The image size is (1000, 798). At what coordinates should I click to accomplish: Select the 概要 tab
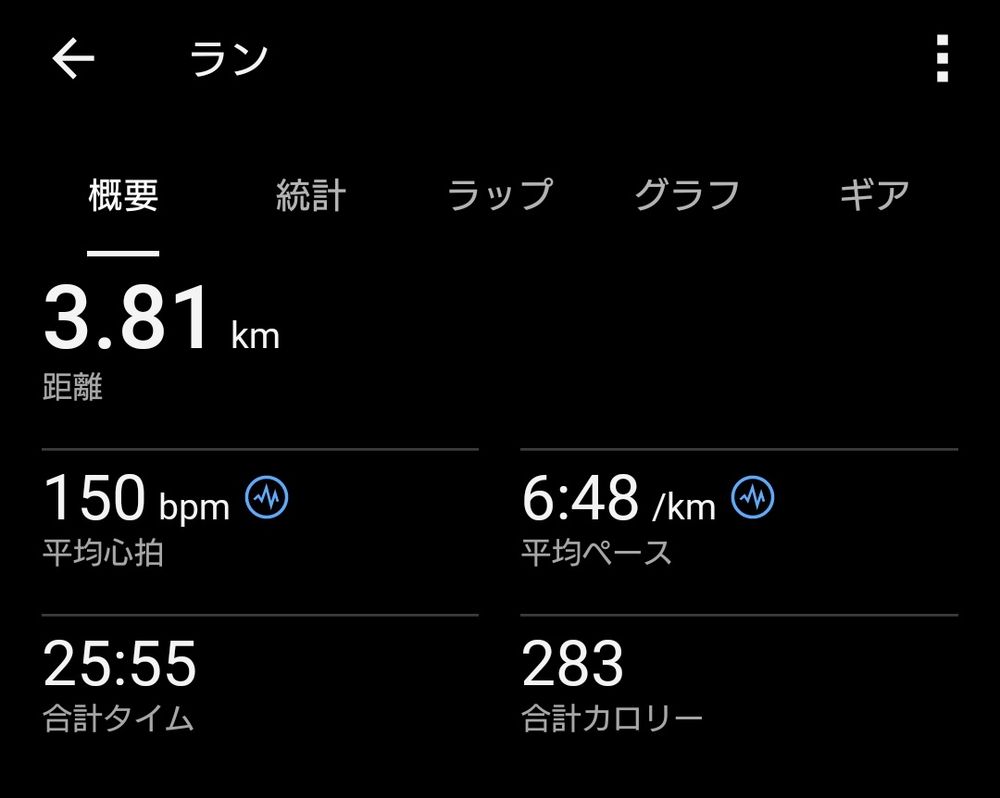pyautogui.click(x=123, y=195)
